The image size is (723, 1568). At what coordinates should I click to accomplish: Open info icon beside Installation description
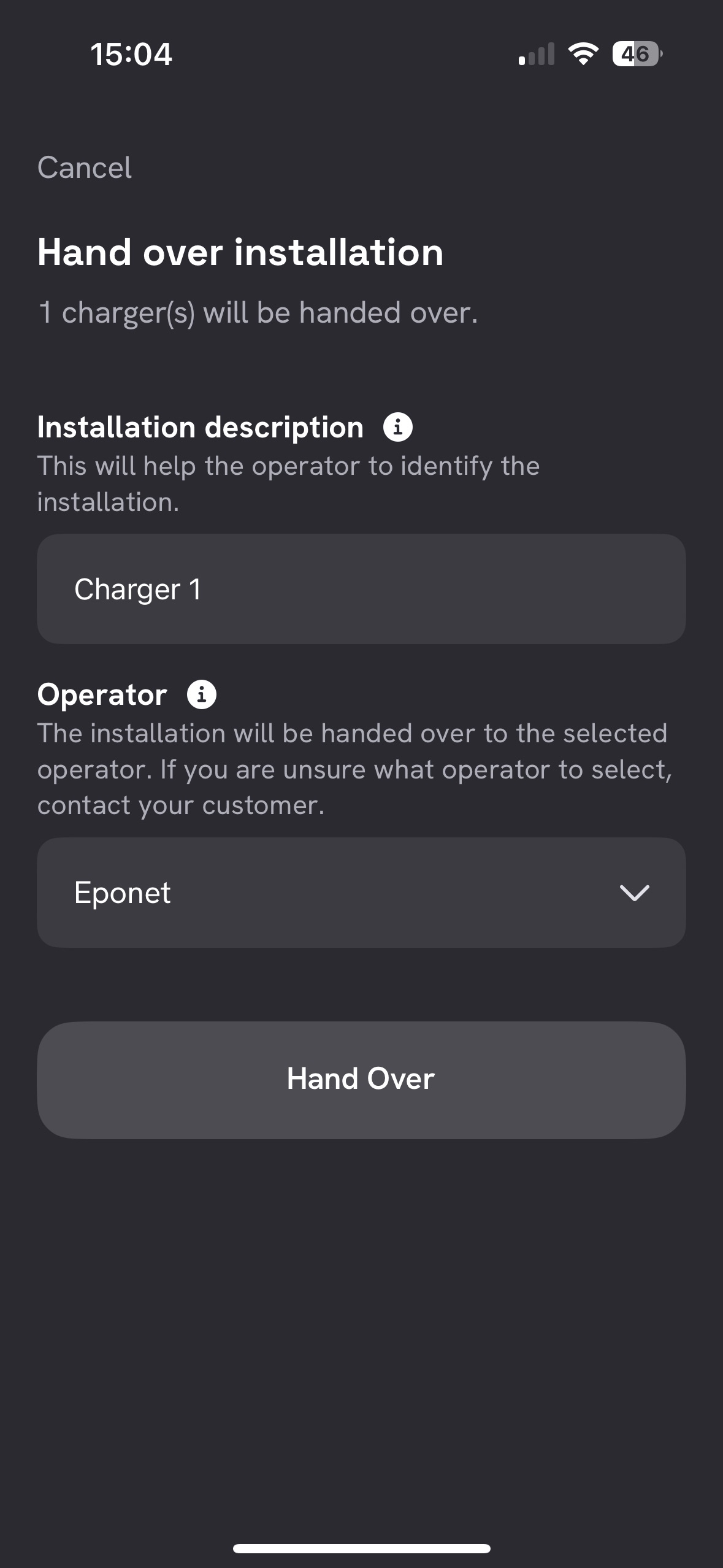(x=397, y=427)
